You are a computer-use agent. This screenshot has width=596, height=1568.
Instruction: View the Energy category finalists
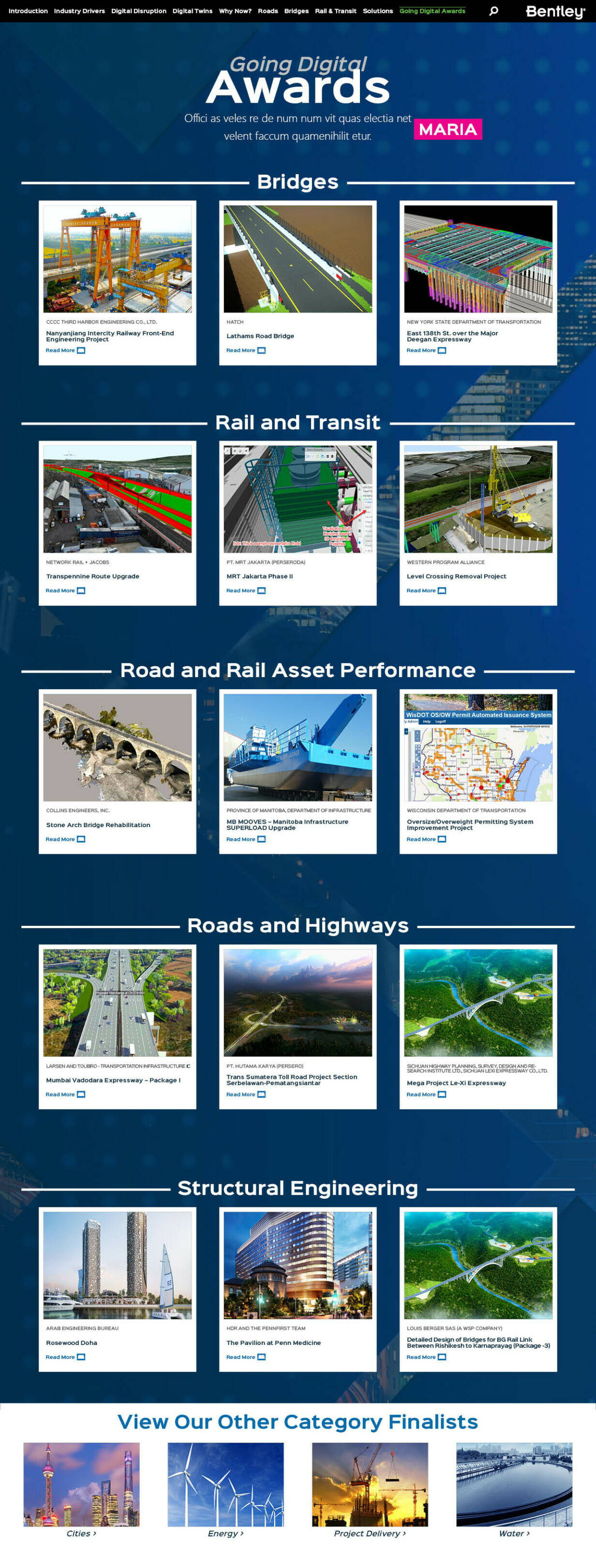(x=225, y=1533)
